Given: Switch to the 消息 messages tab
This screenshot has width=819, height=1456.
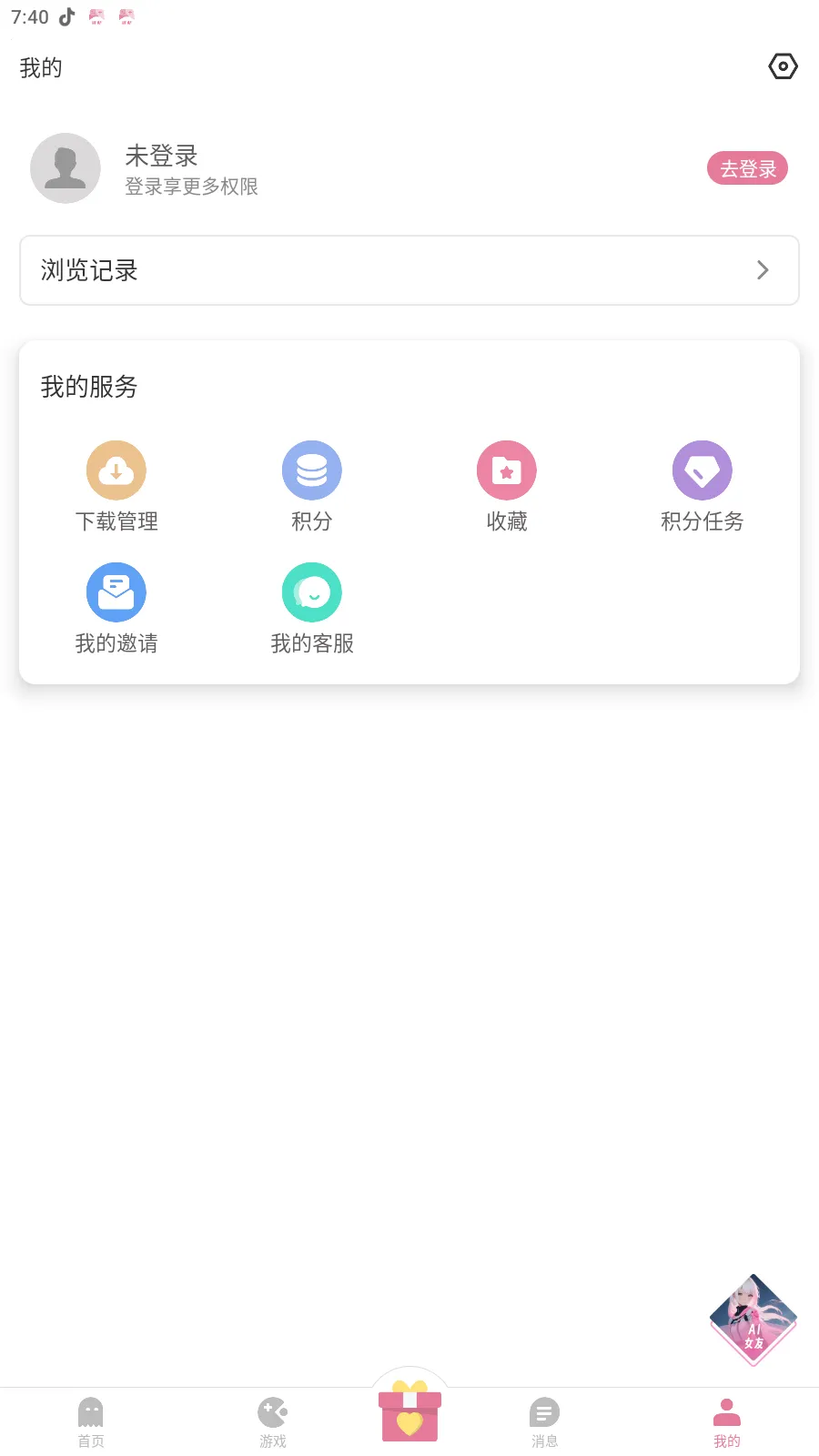Looking at the screenshot, I should (x=544, y=1421).
